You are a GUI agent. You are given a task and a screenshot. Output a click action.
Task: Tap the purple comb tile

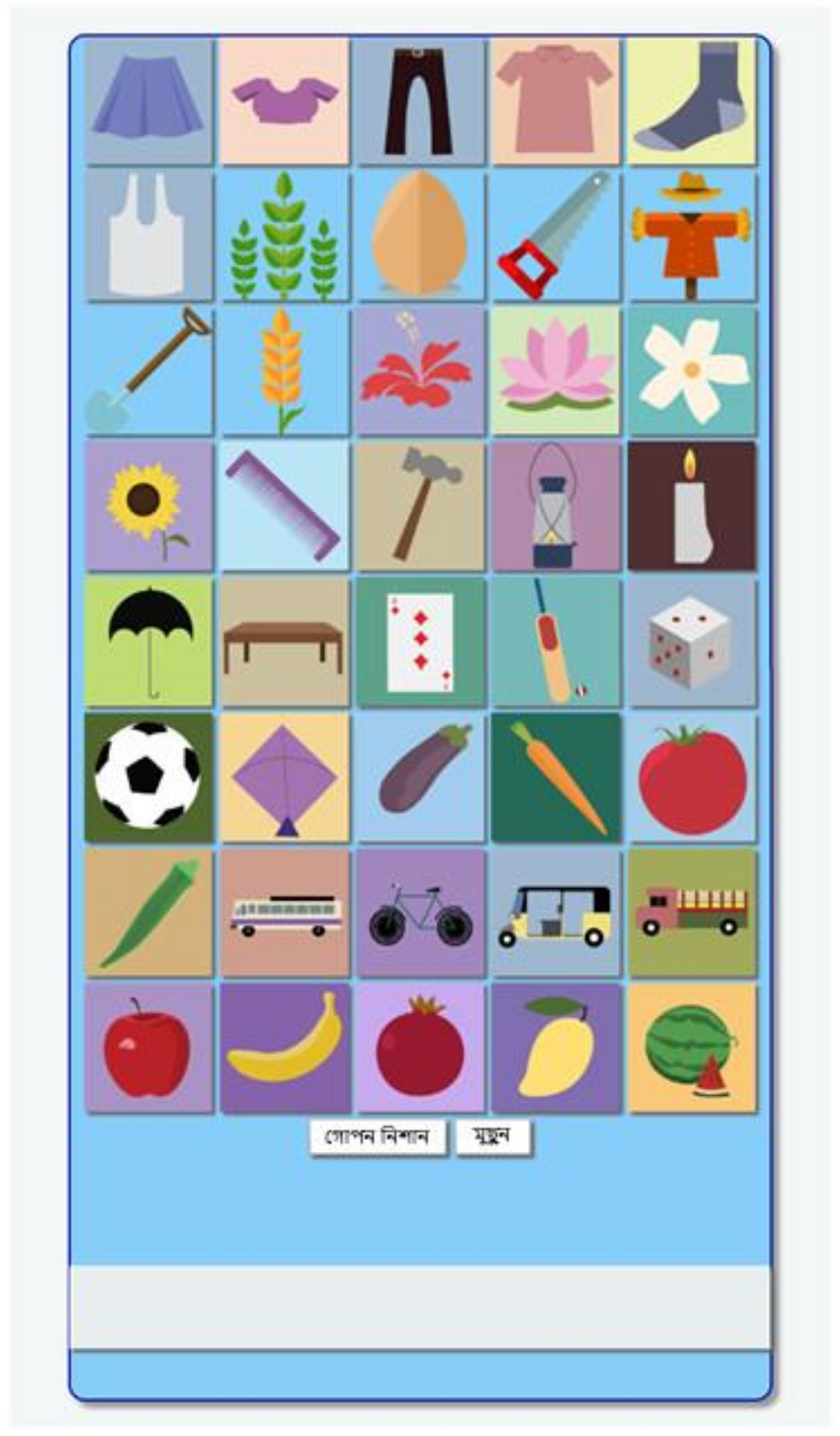pyautogui.click(x=284, y=506)
